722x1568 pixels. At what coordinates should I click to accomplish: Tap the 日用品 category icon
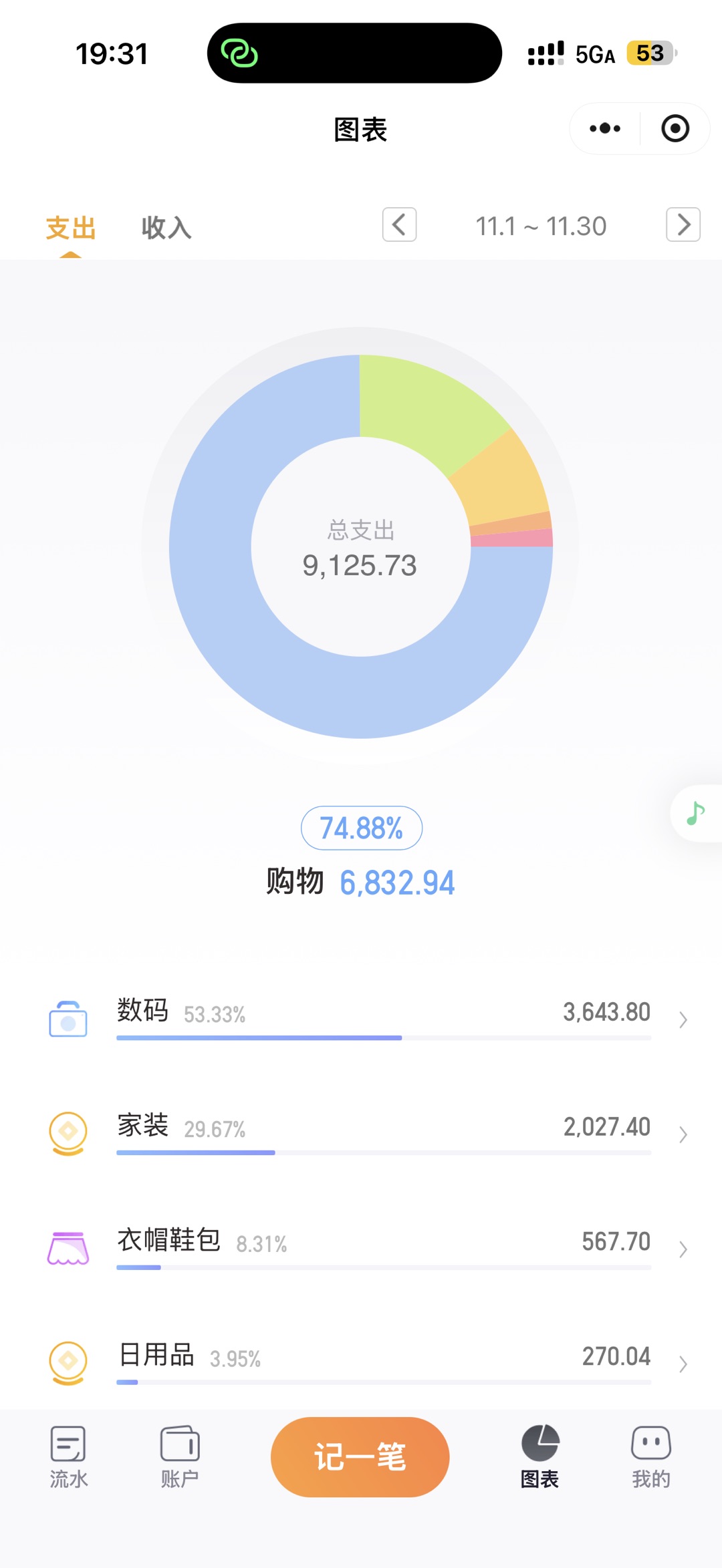point(68,1363)
